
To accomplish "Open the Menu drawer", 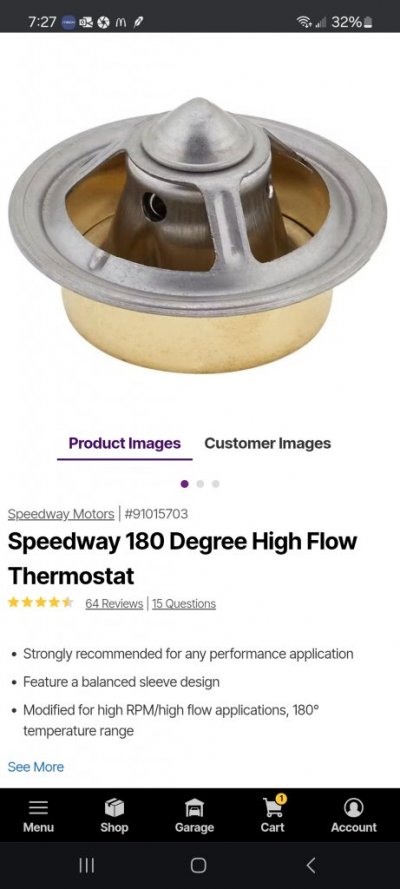I will [39, 816].
